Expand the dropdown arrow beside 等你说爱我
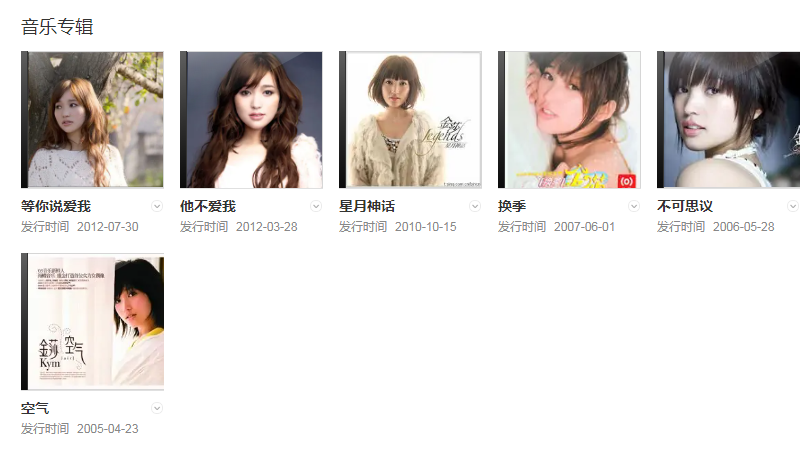 tap(157, 206)
